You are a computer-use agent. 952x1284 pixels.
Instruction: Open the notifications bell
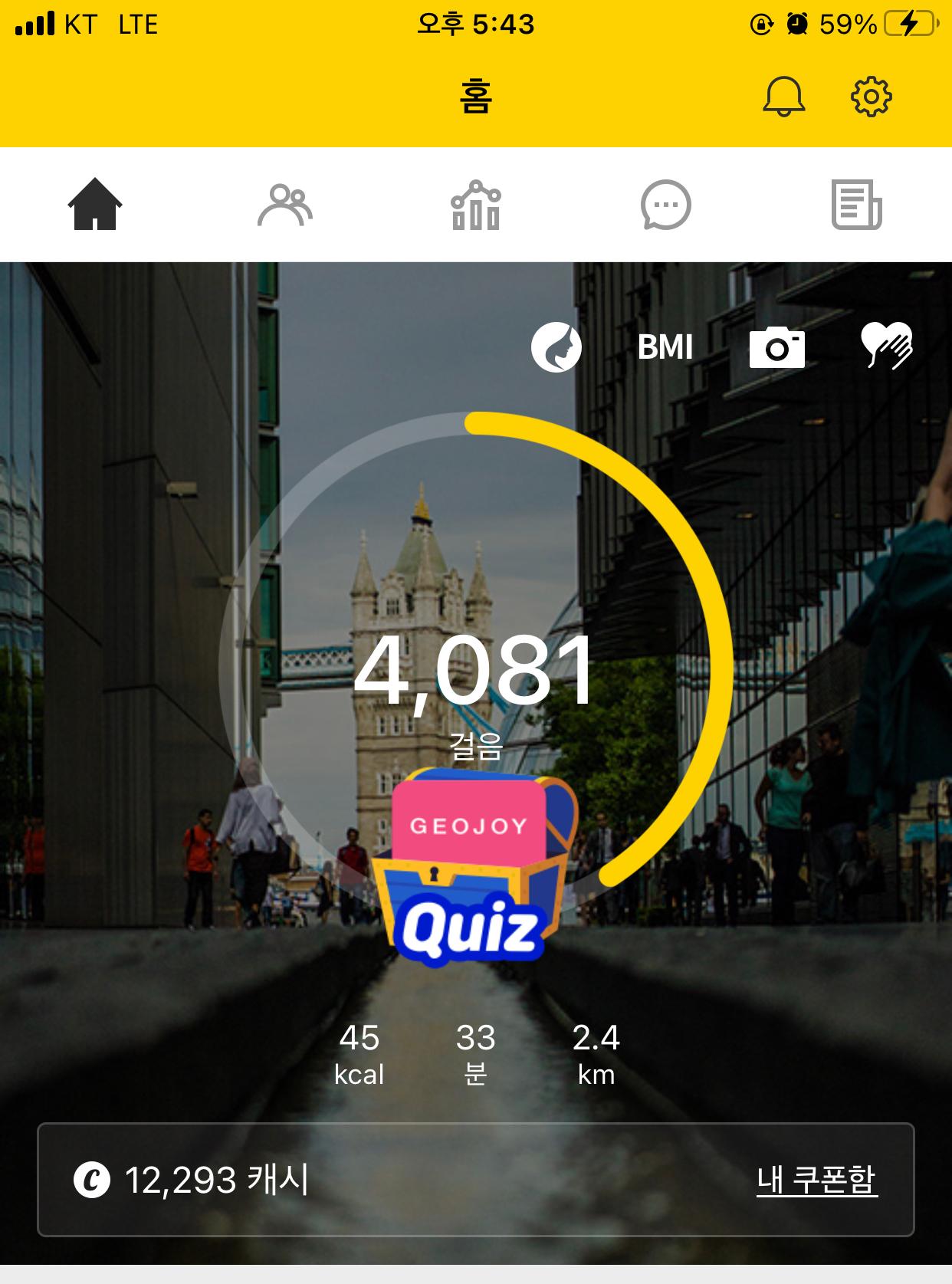[783, 97]
